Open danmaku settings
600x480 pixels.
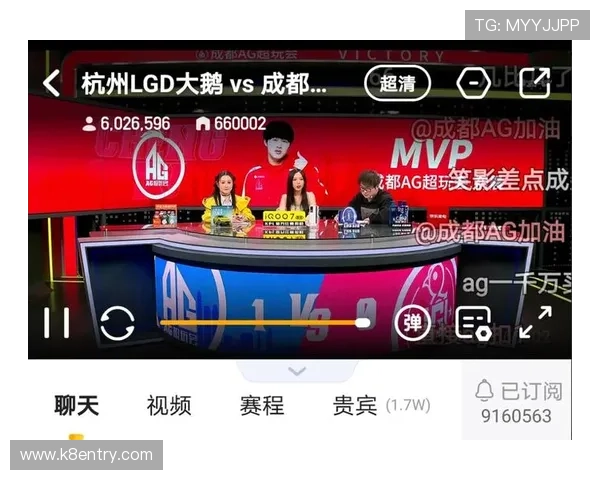(x=473, y=322)
